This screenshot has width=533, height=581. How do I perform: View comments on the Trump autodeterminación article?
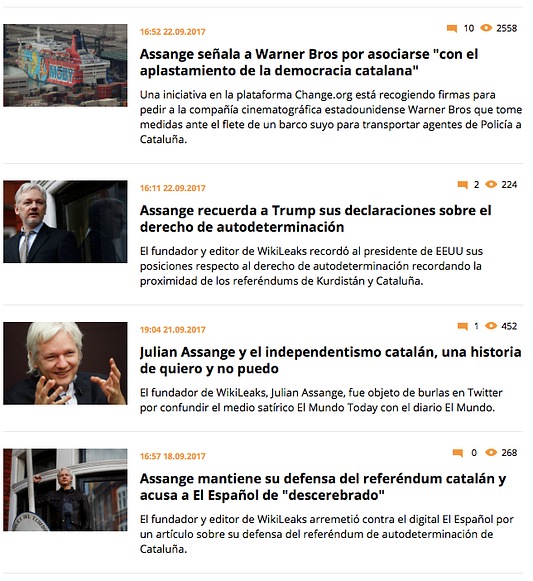tap(463, 185)
